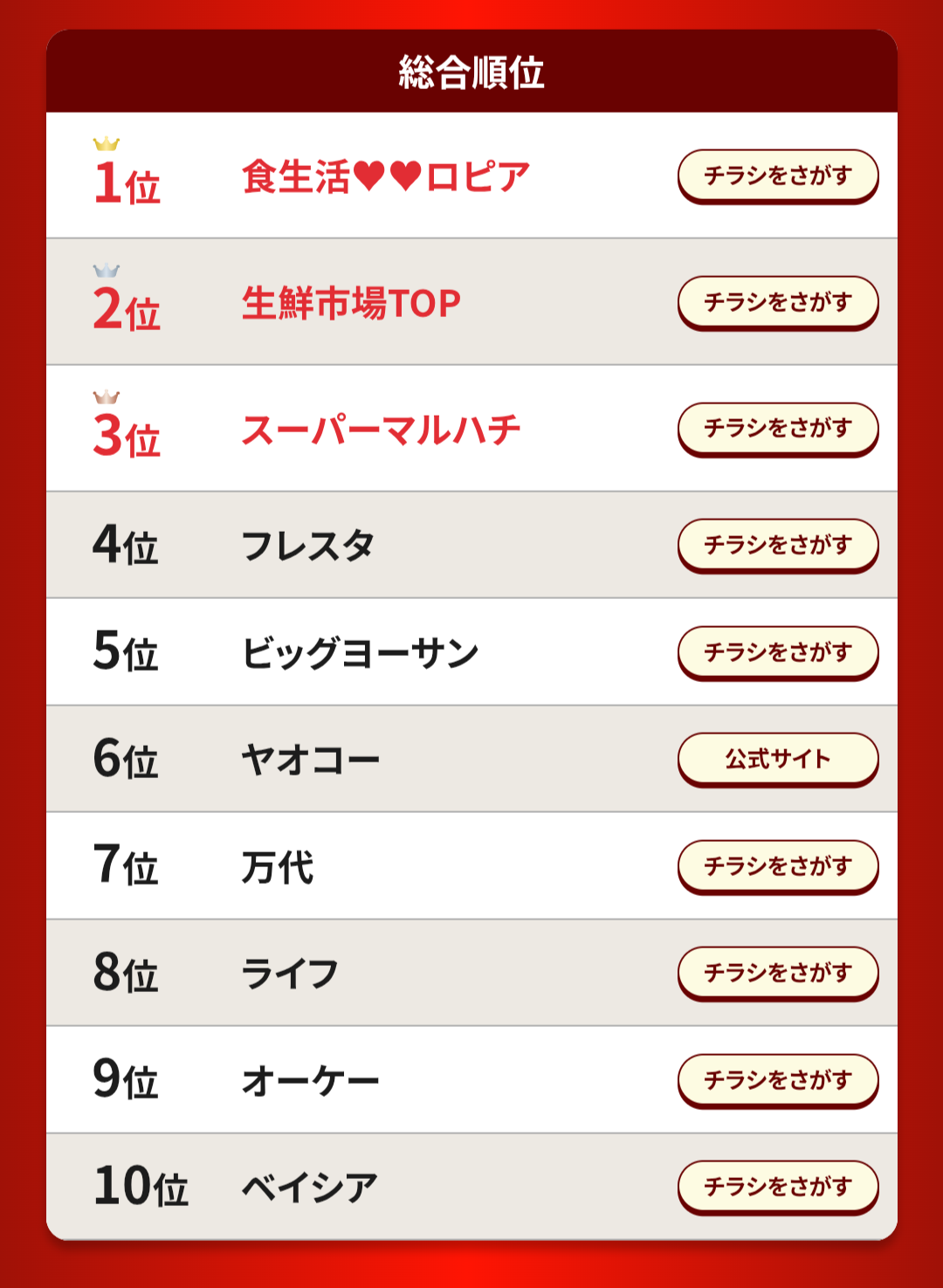This screenshot has height=1288, width=943.
Task: Search flyers for 万代
Action: (x=778, y=866)
